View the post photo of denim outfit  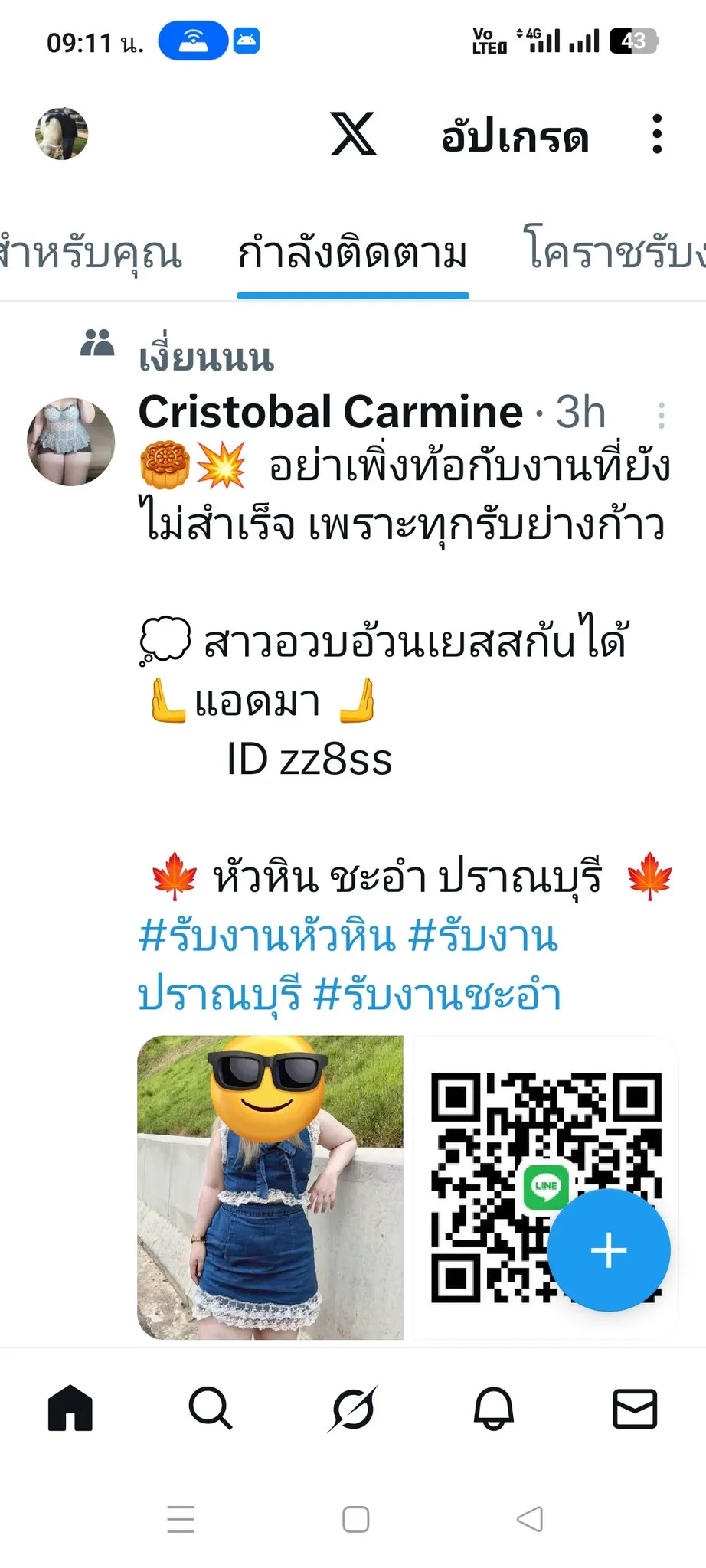point(270,1187)
